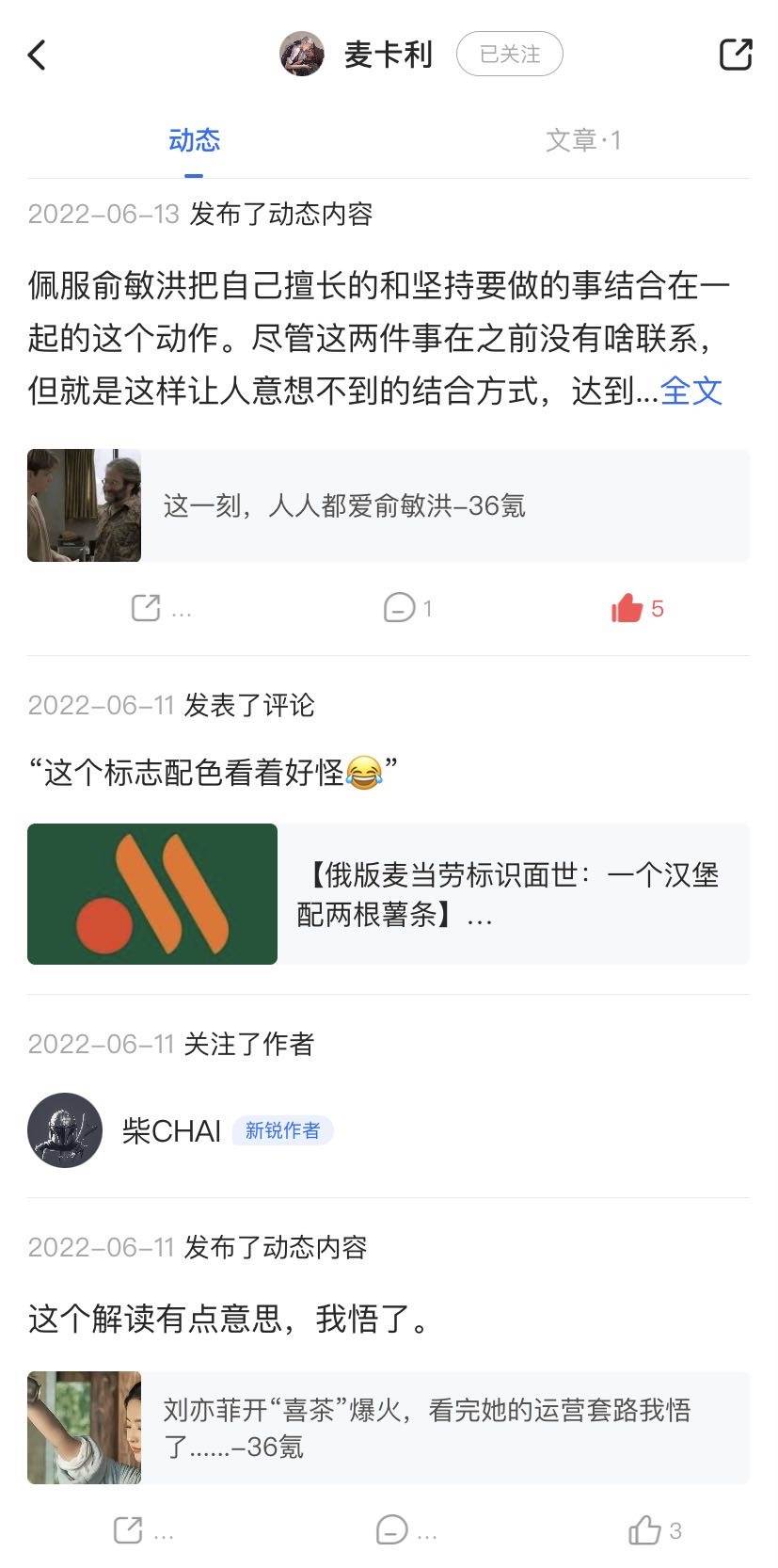Viewport: 778px width, 1568px height.
Task: Open the 俄版麦当劳标识面世 article card
Action: point(388,894)
